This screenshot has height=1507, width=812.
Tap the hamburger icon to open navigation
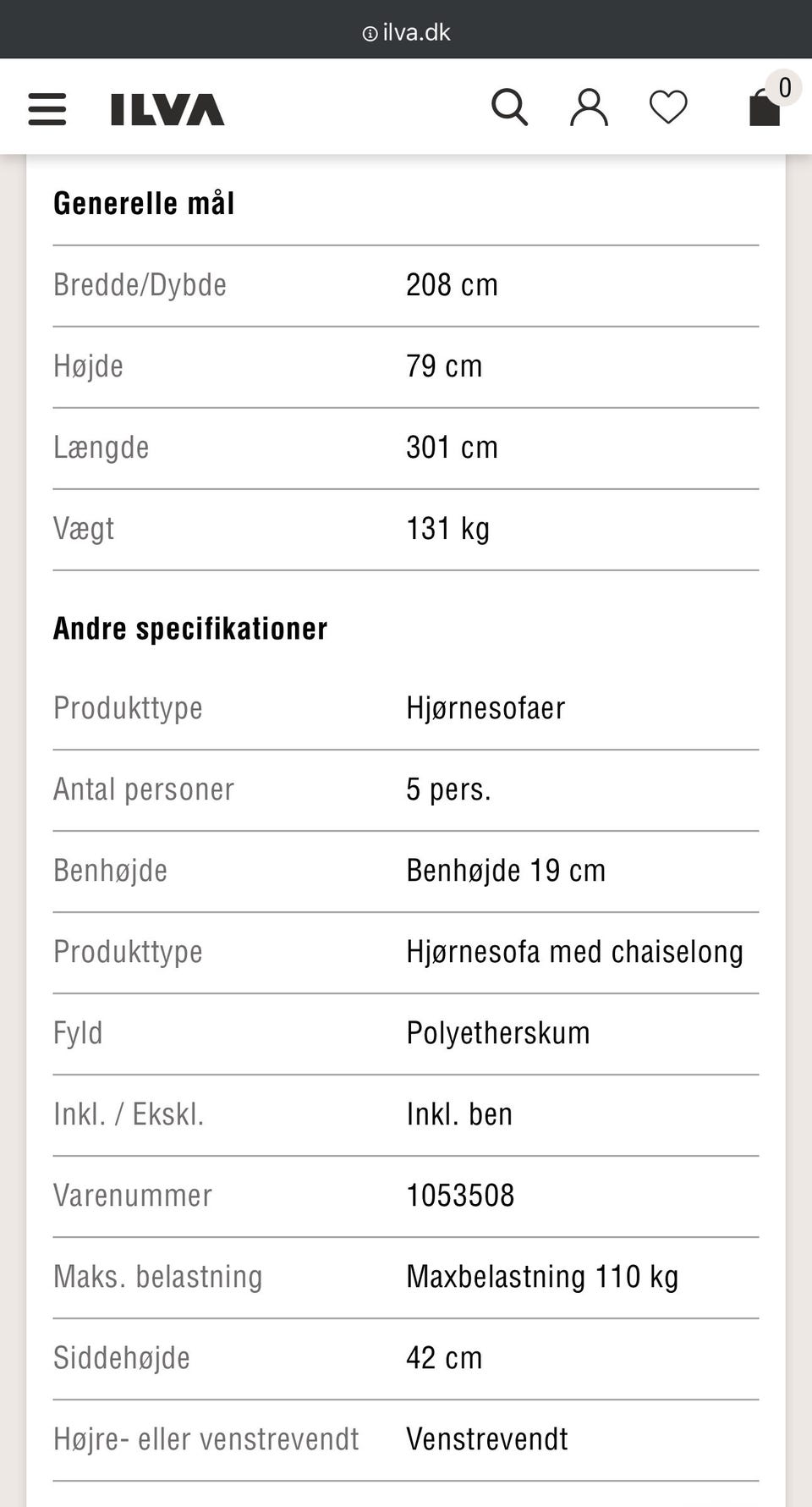click(47, 110)
